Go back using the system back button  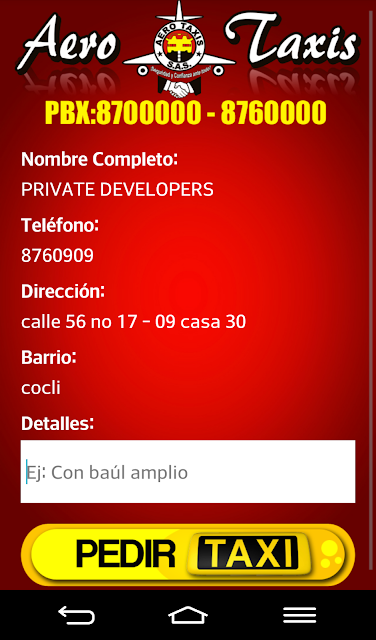click(76, 615)
